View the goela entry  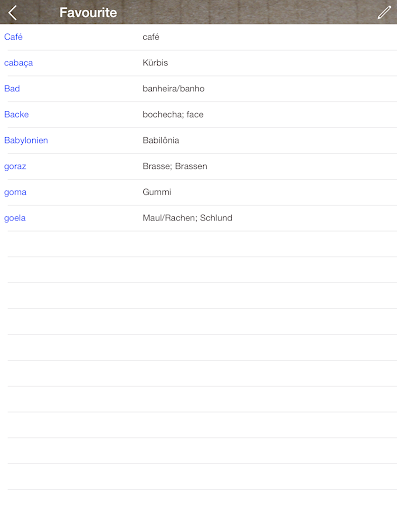(x=199, y=218)
